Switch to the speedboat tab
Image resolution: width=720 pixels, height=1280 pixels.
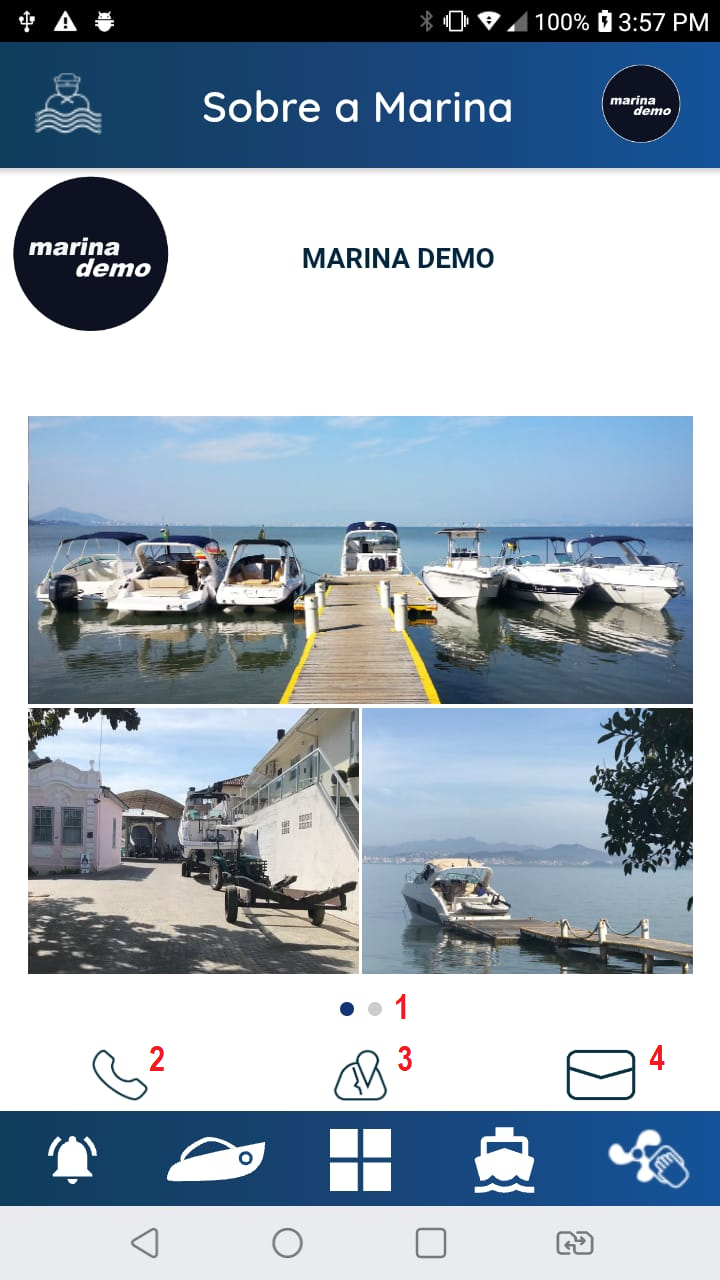216,1160
